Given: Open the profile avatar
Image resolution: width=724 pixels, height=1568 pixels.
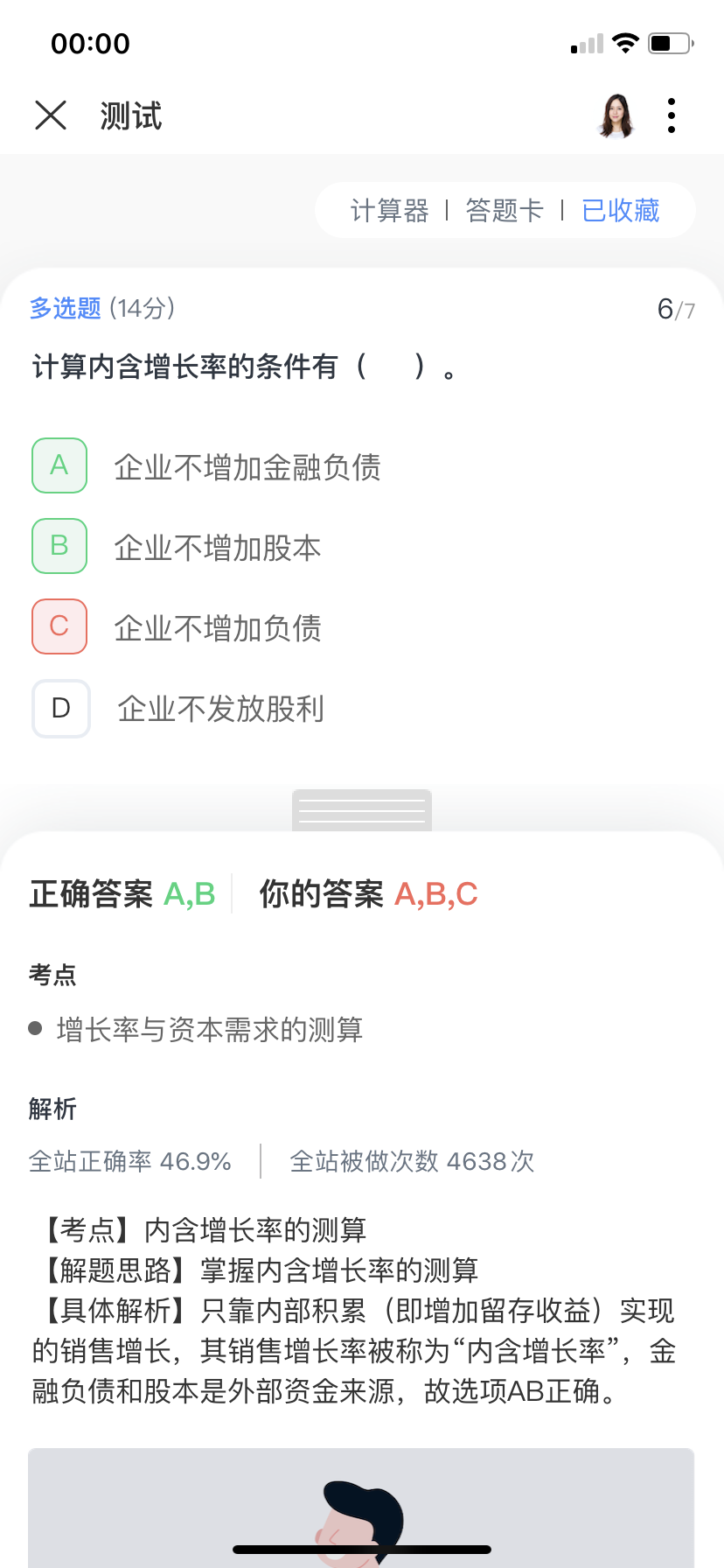Looking at the screenshot, I should coord(616,115).
